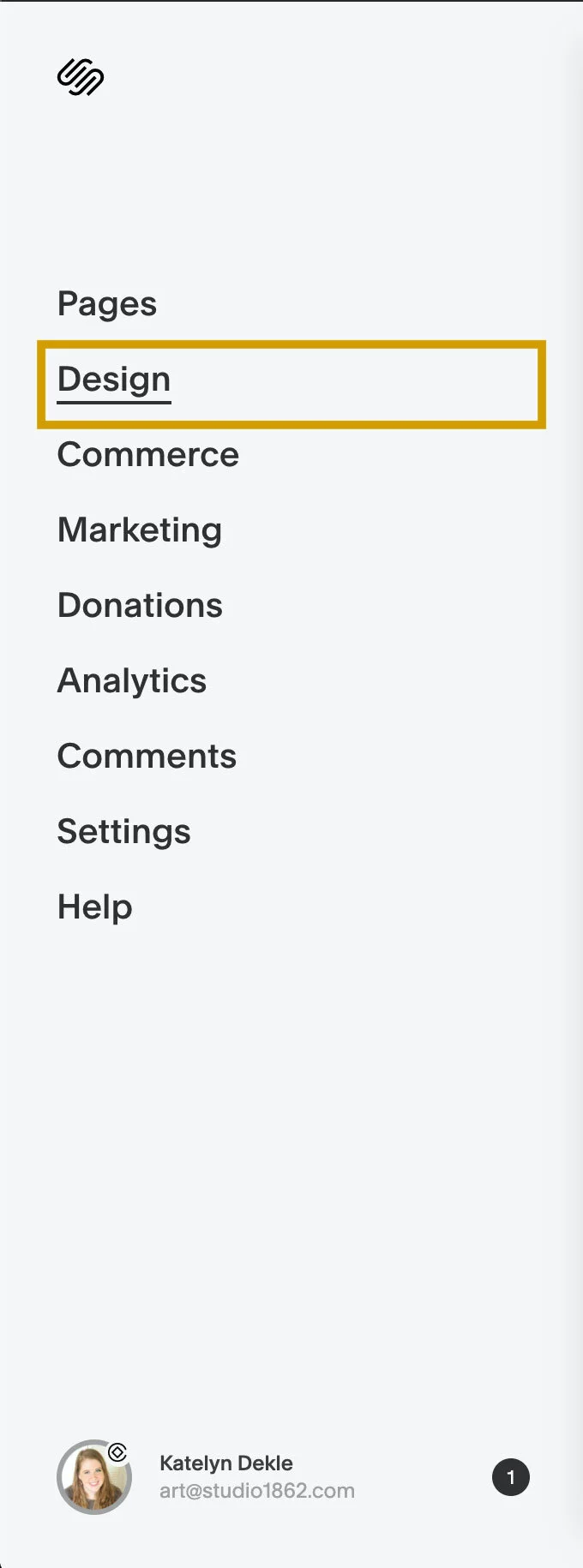Open the Help section

point(95,907)
